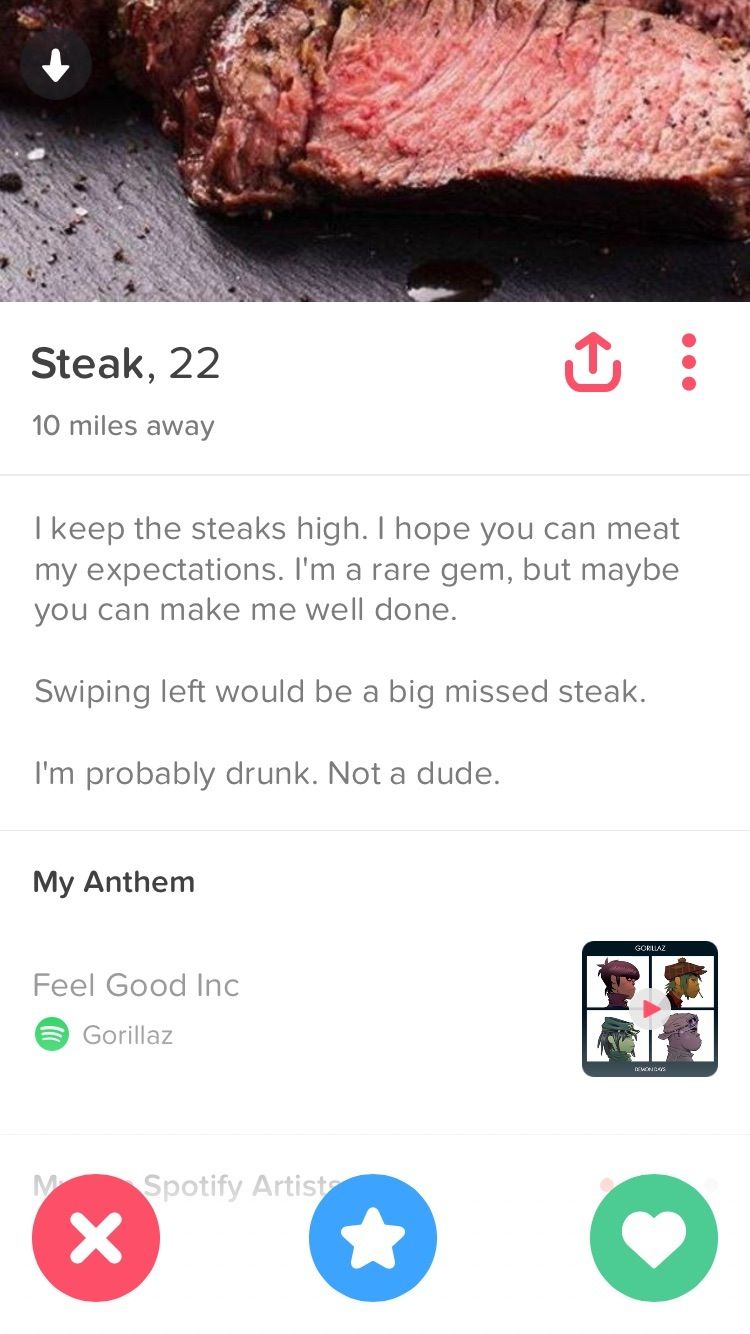The height and width of the screenshot is (1334, 750).
Task: Play the Feel Good Inc anthem
Action: pos(650,1008)
